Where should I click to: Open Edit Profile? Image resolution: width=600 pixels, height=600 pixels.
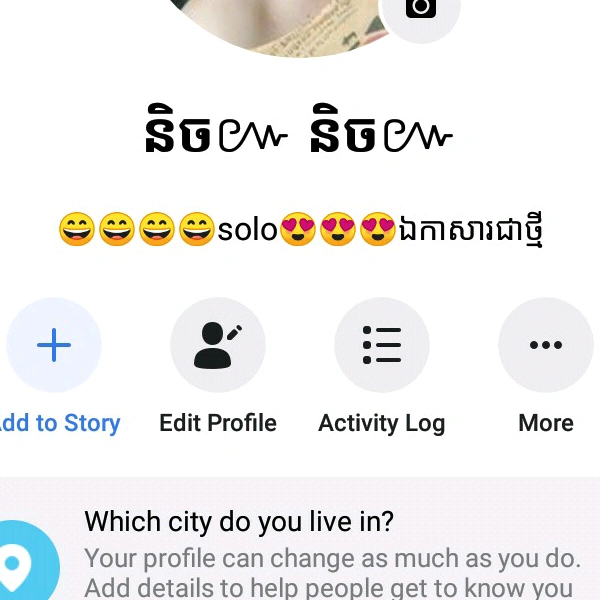[x=218, y=346]
